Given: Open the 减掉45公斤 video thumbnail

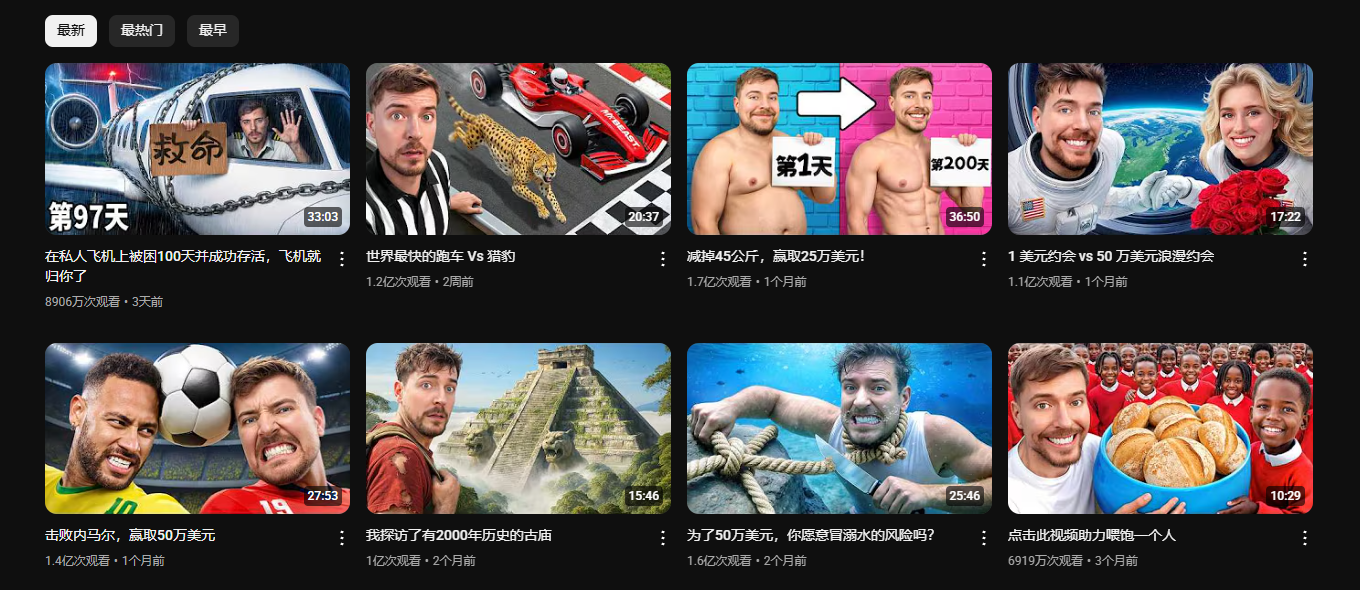Looking at the screenshot, I should [839, 149].
